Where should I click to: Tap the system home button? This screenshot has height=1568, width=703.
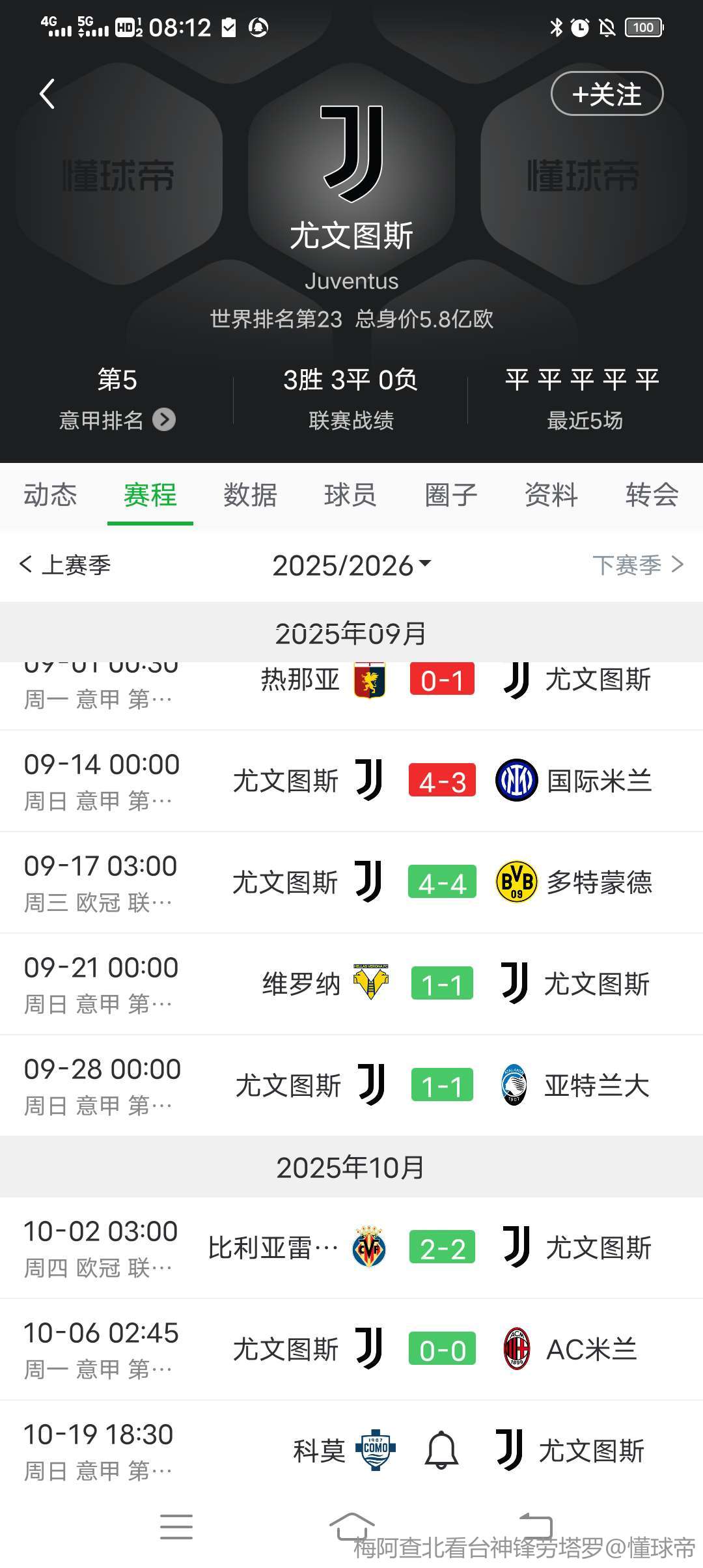pos(351,1526)
